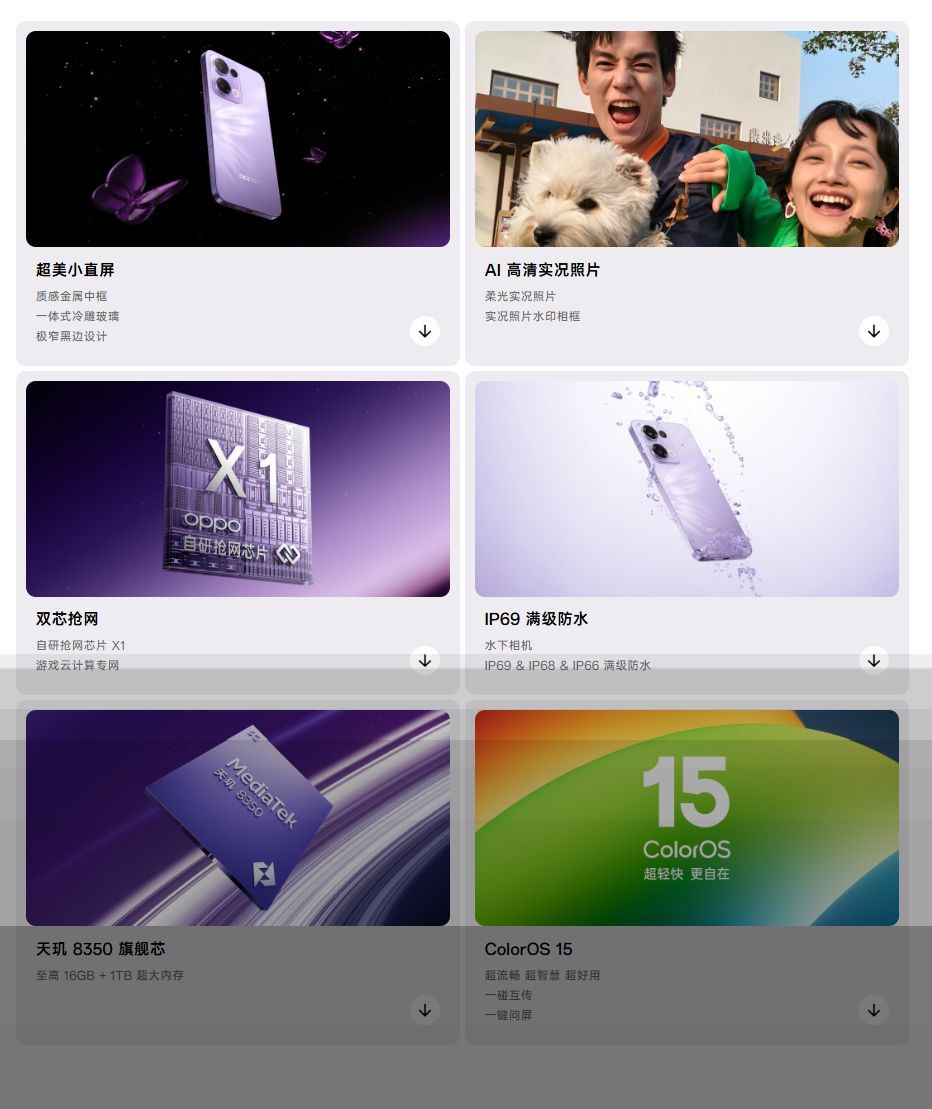Expand the 超美小直屏 card arrow

tap(425, 331)
